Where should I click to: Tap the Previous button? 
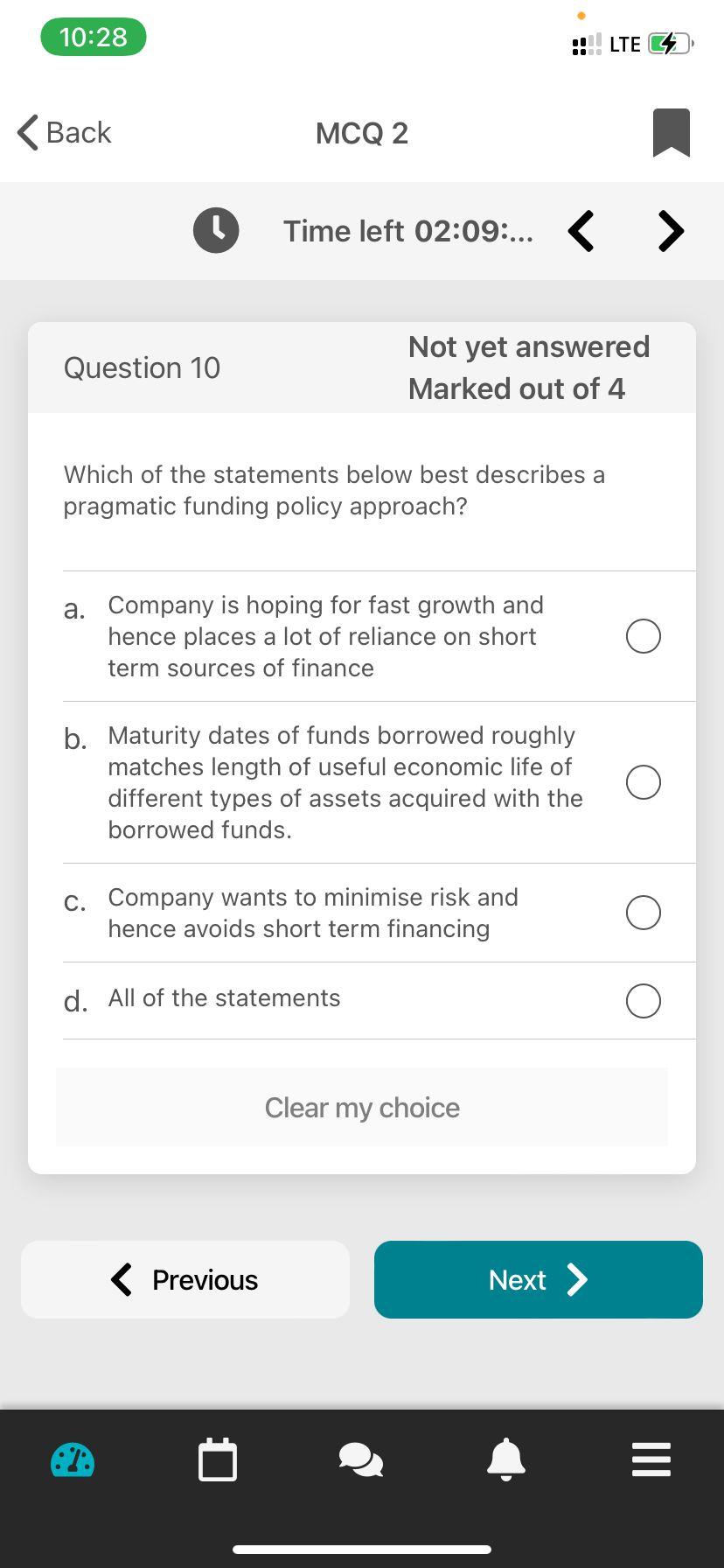tap(185, 1279)
